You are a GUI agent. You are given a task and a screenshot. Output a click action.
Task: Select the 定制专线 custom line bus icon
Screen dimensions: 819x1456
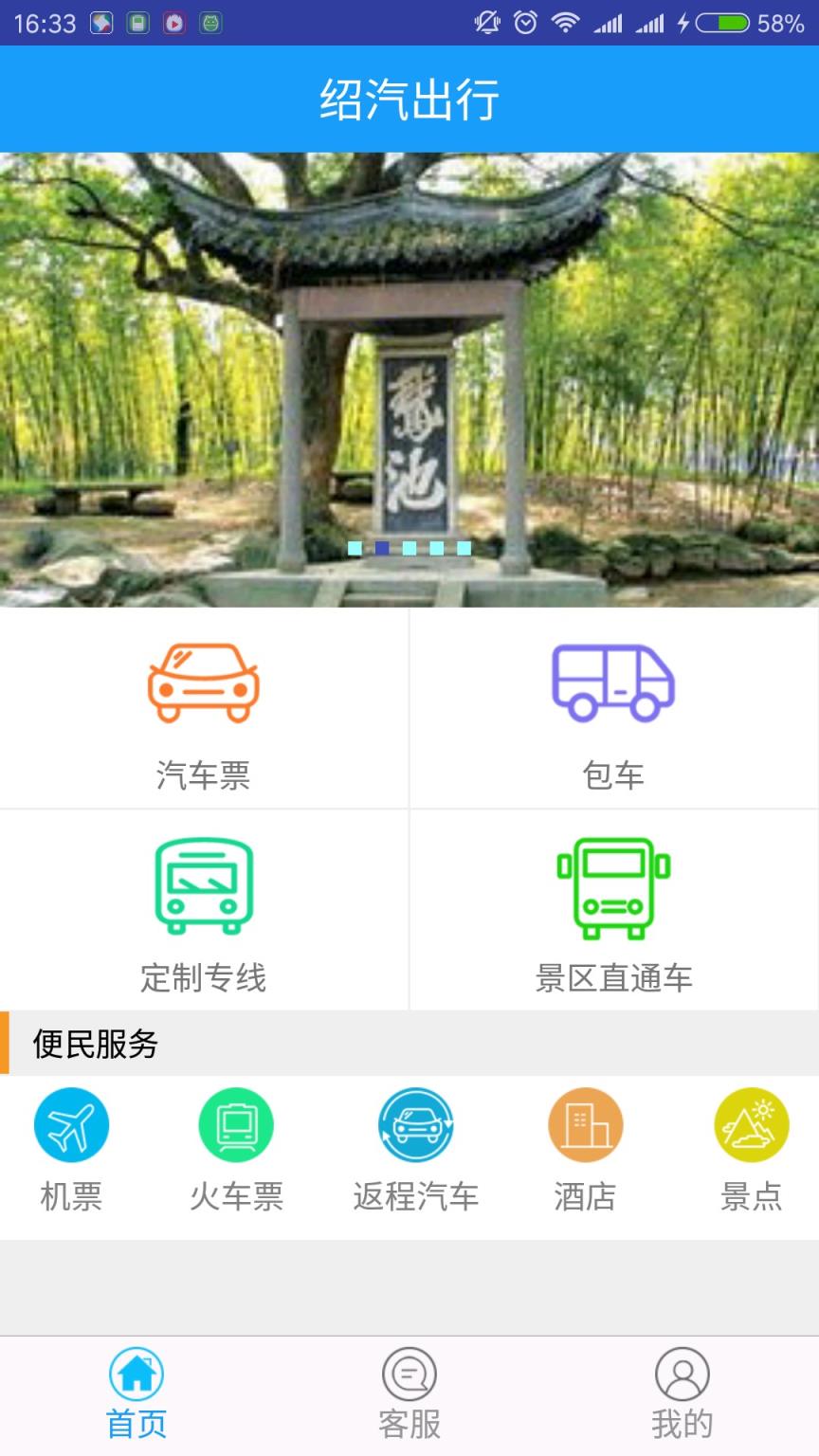point(204,886)
